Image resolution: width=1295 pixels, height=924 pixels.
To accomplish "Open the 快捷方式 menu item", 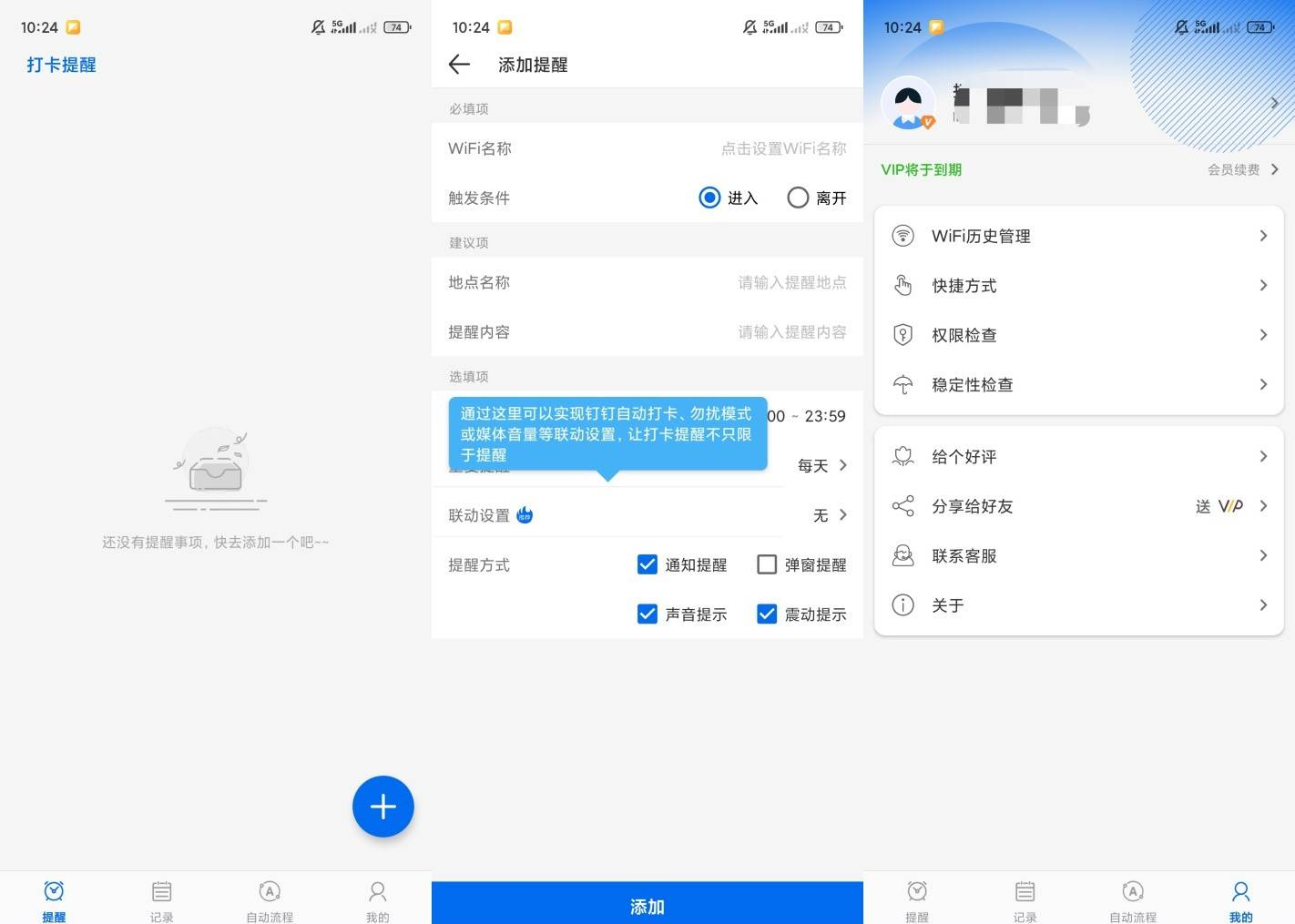I will point(1078,286).
